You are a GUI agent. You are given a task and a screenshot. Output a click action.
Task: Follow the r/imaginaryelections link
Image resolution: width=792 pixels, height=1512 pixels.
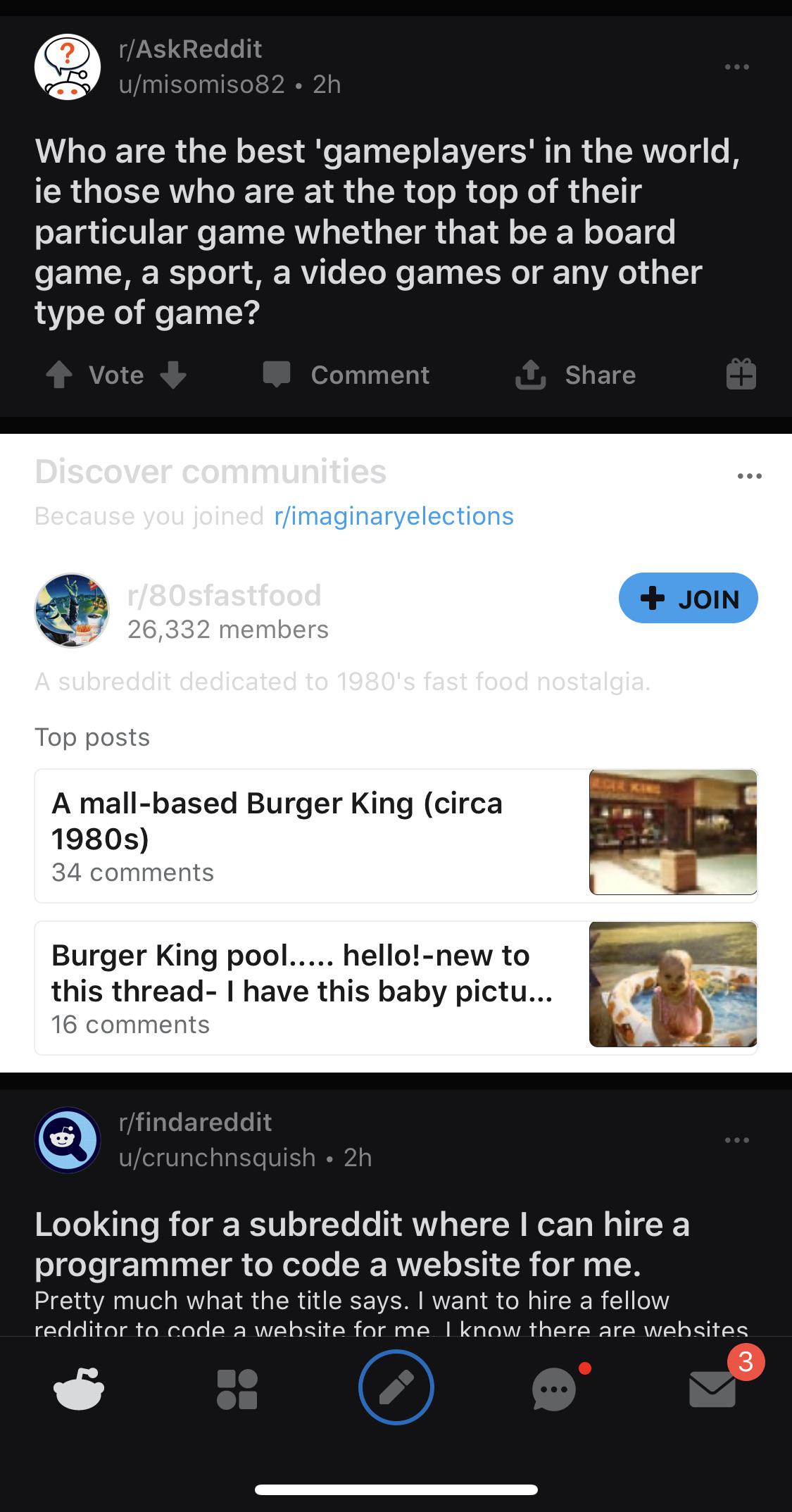click(394, 516)
